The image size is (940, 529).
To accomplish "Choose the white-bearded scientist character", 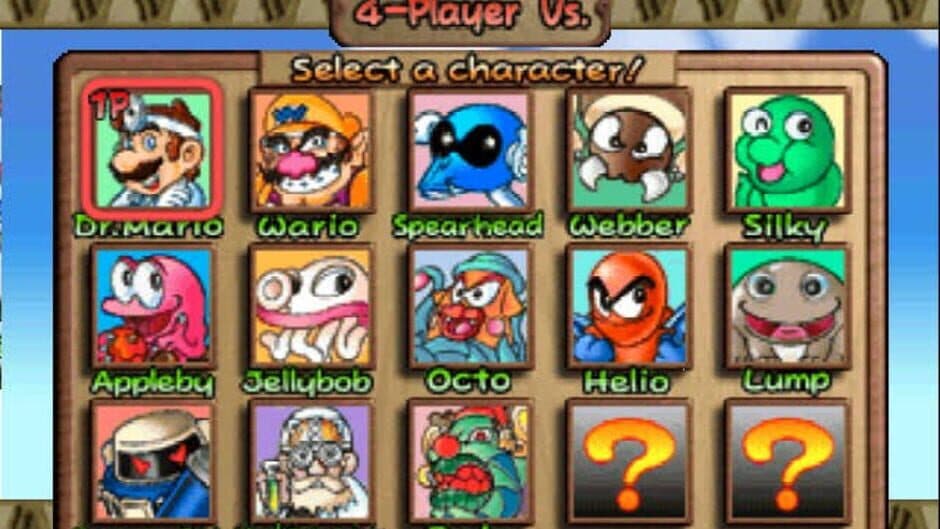I will coord(310,462).
